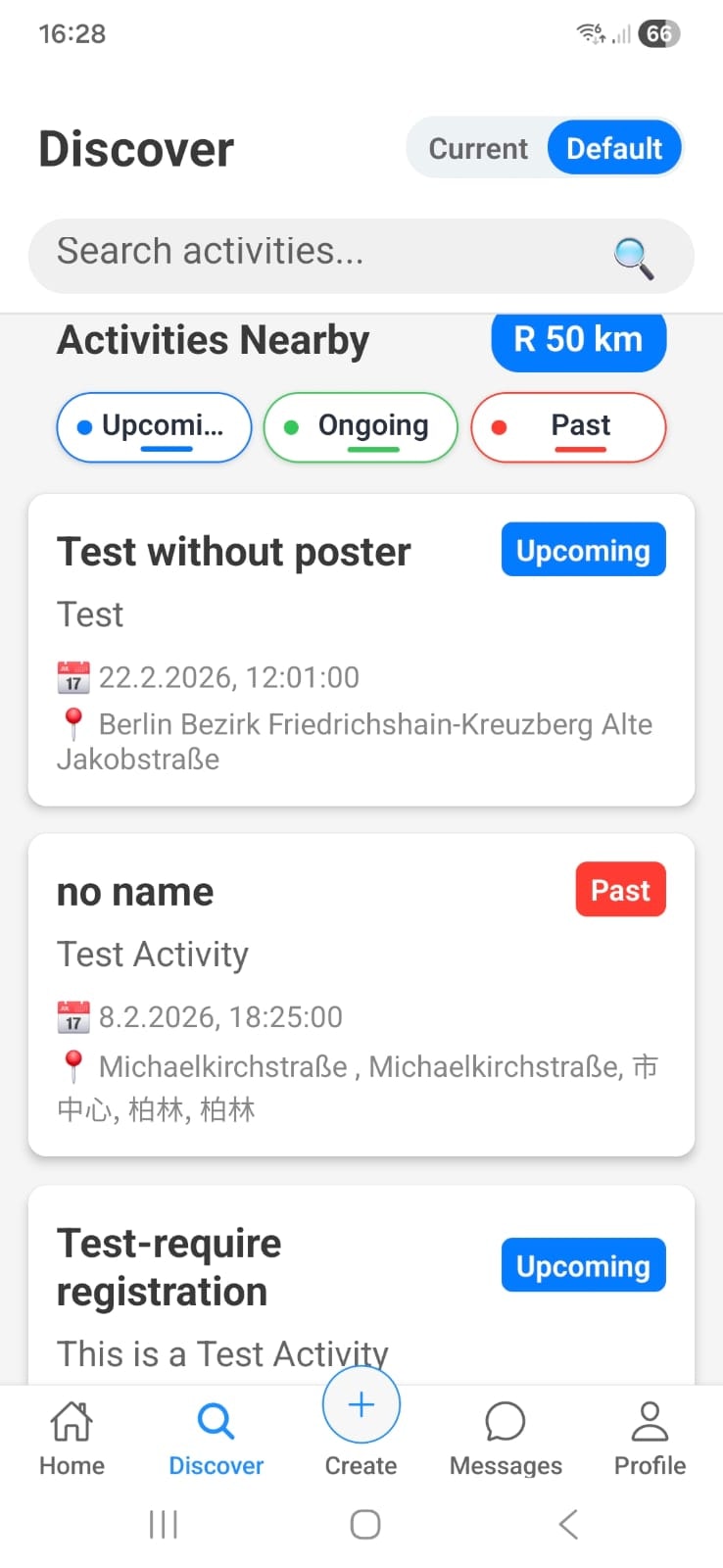Open the recent apps overview
The image size is (723, 1568).
tap(163, 1524)
